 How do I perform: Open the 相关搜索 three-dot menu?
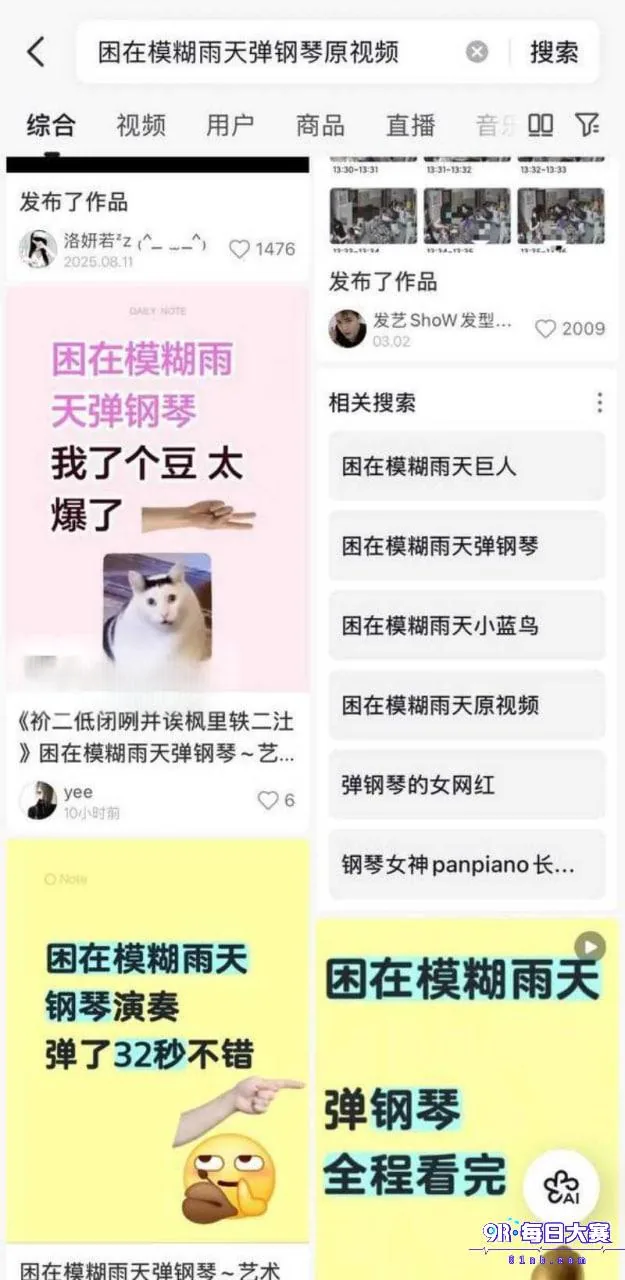pos(599,403)
